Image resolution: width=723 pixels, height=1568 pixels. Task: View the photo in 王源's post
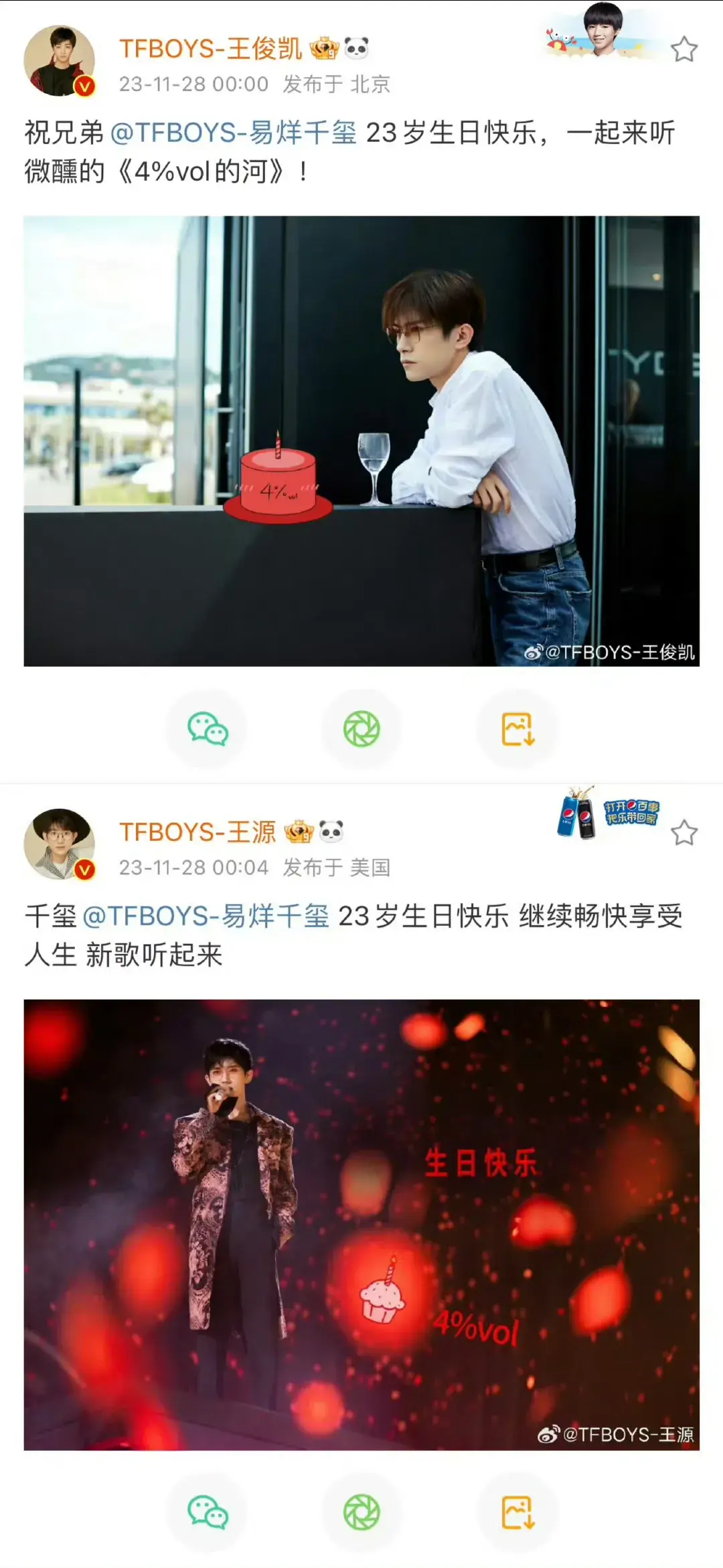(x=361, y=1225)
